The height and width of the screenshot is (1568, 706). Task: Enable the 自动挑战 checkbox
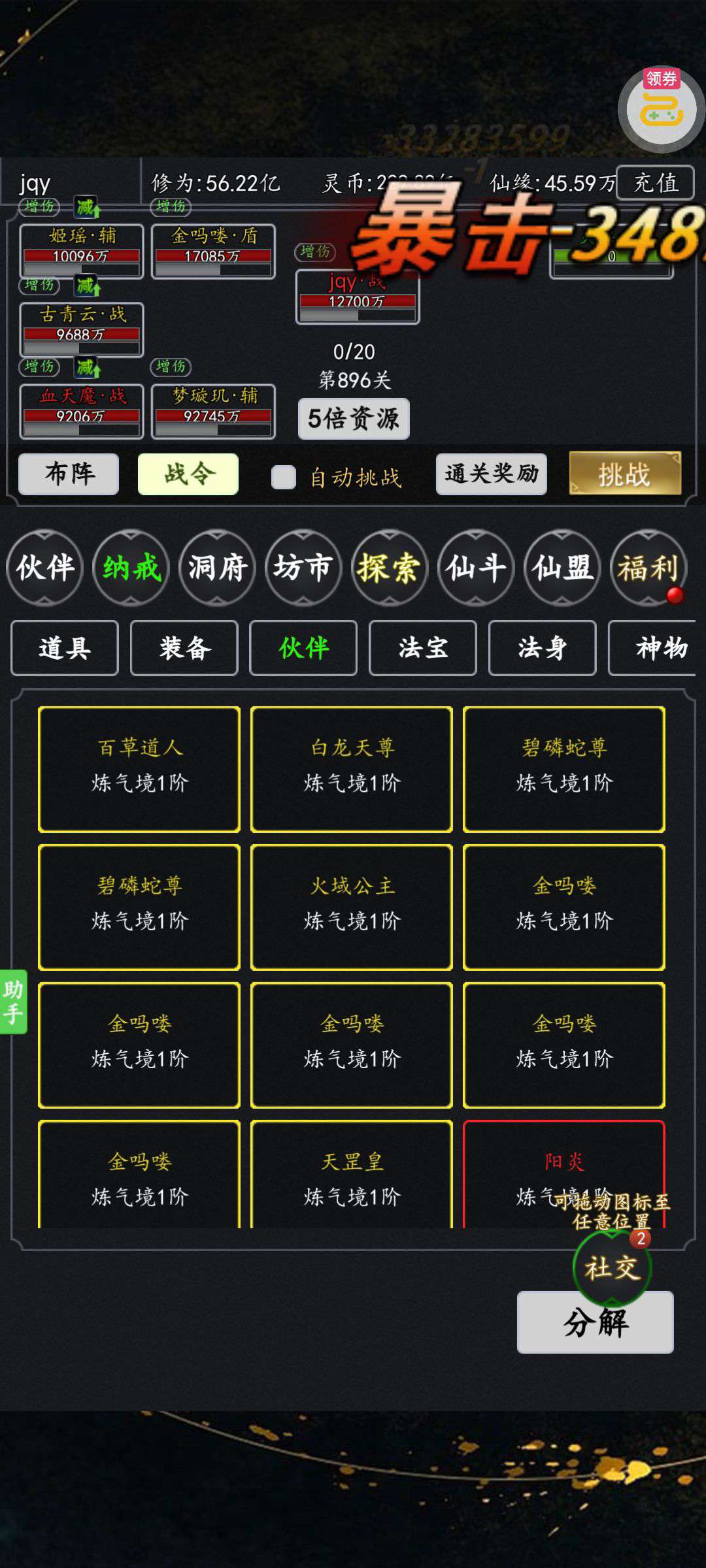284,477
